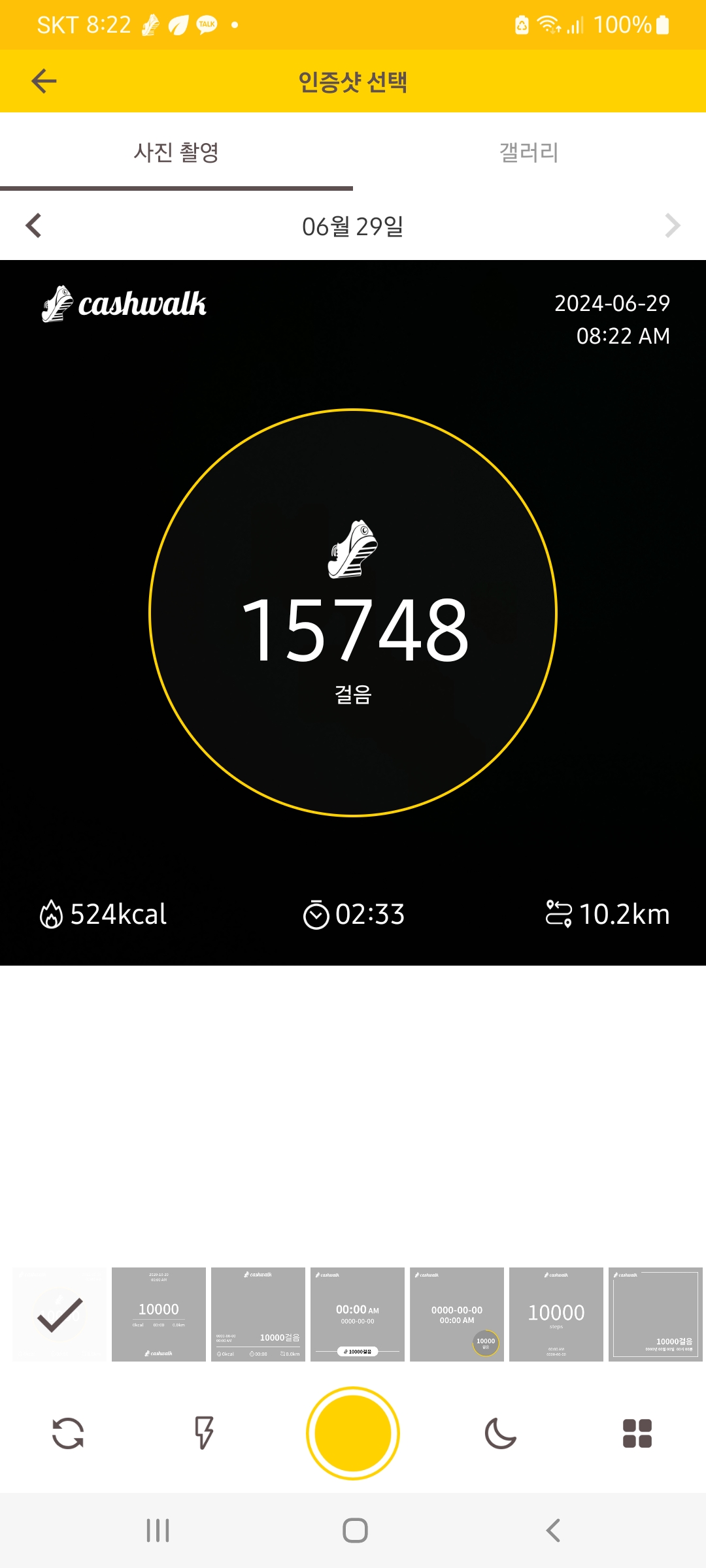Viewport: 706px width, 1568px height.
Task: Go to the home screen
Action: 355,1530
